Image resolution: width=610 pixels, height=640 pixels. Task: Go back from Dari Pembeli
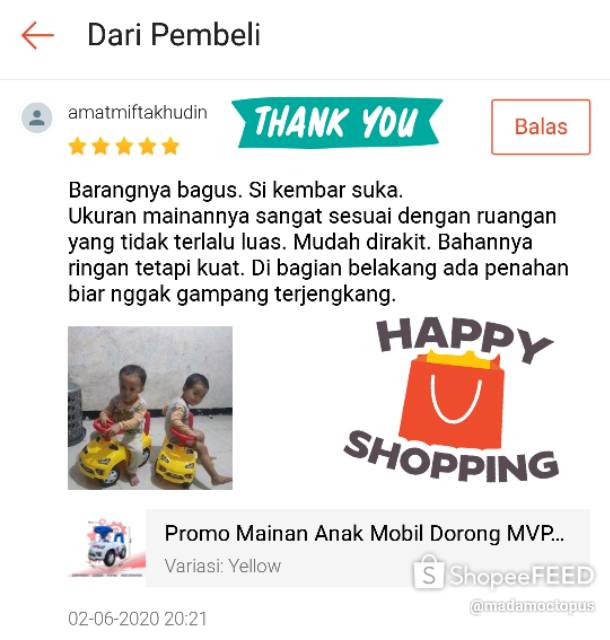(x=37, y=35)
